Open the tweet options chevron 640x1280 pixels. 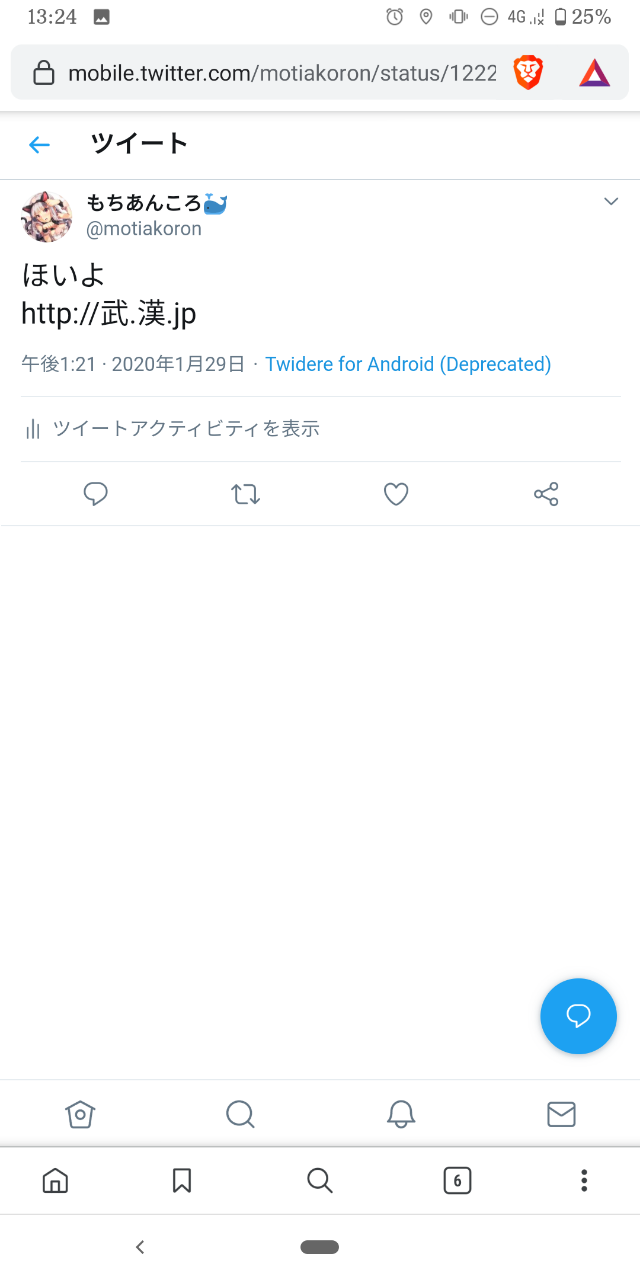tap(611, 203)
